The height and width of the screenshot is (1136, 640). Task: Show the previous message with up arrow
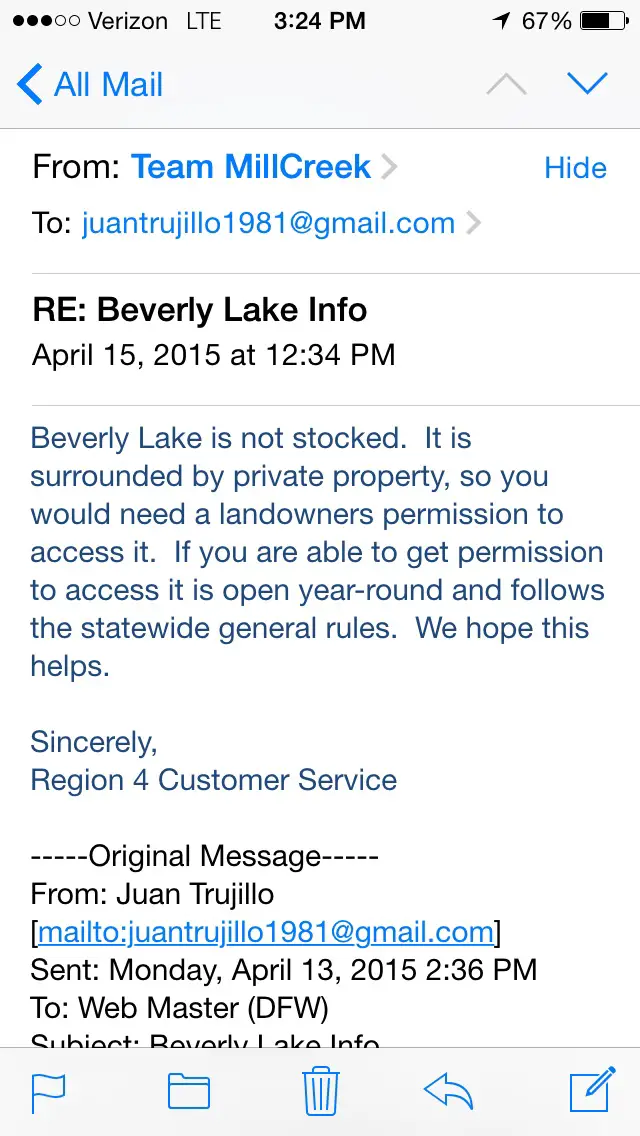506,85
